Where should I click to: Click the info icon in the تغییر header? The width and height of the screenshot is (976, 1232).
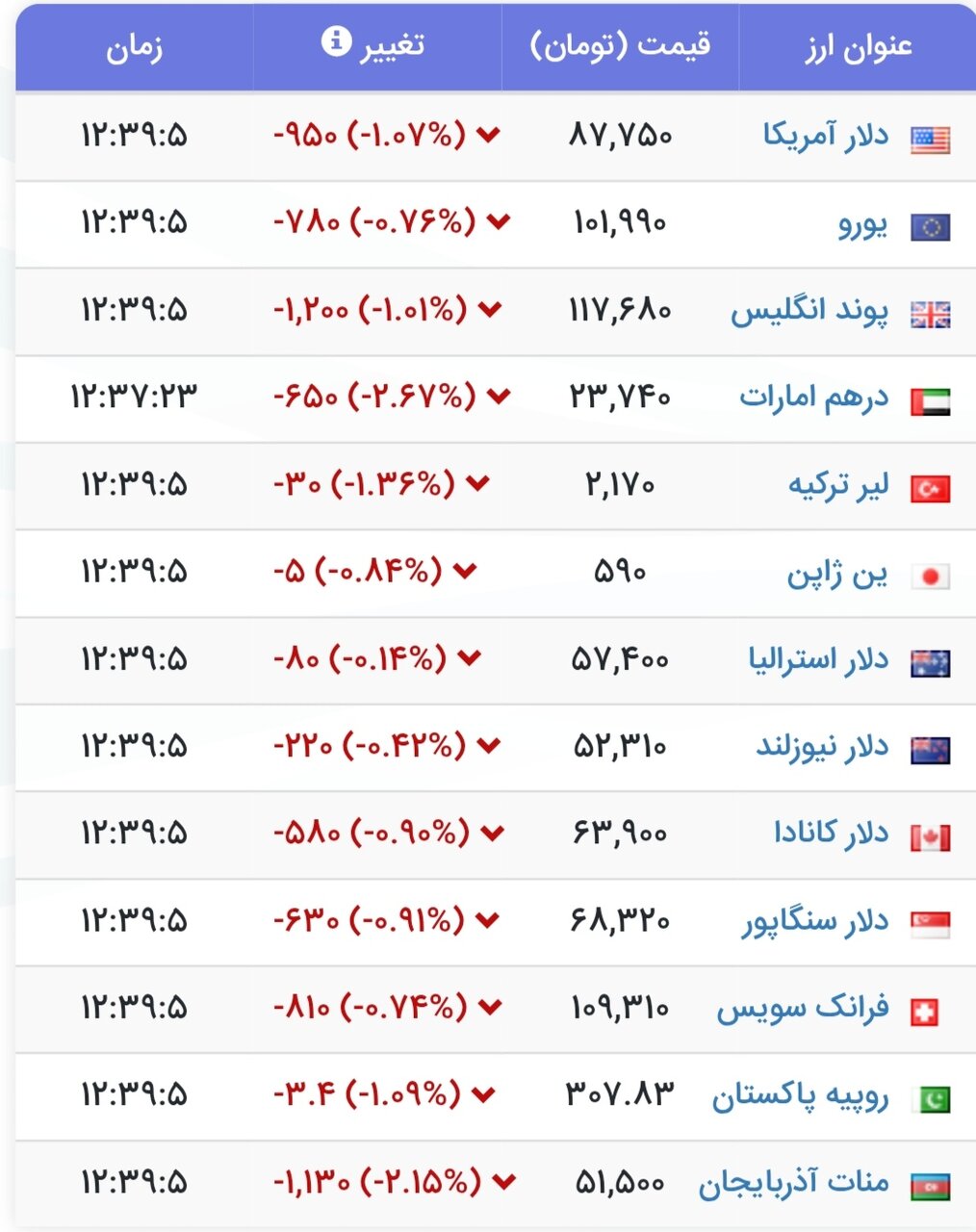pos(338,40)
